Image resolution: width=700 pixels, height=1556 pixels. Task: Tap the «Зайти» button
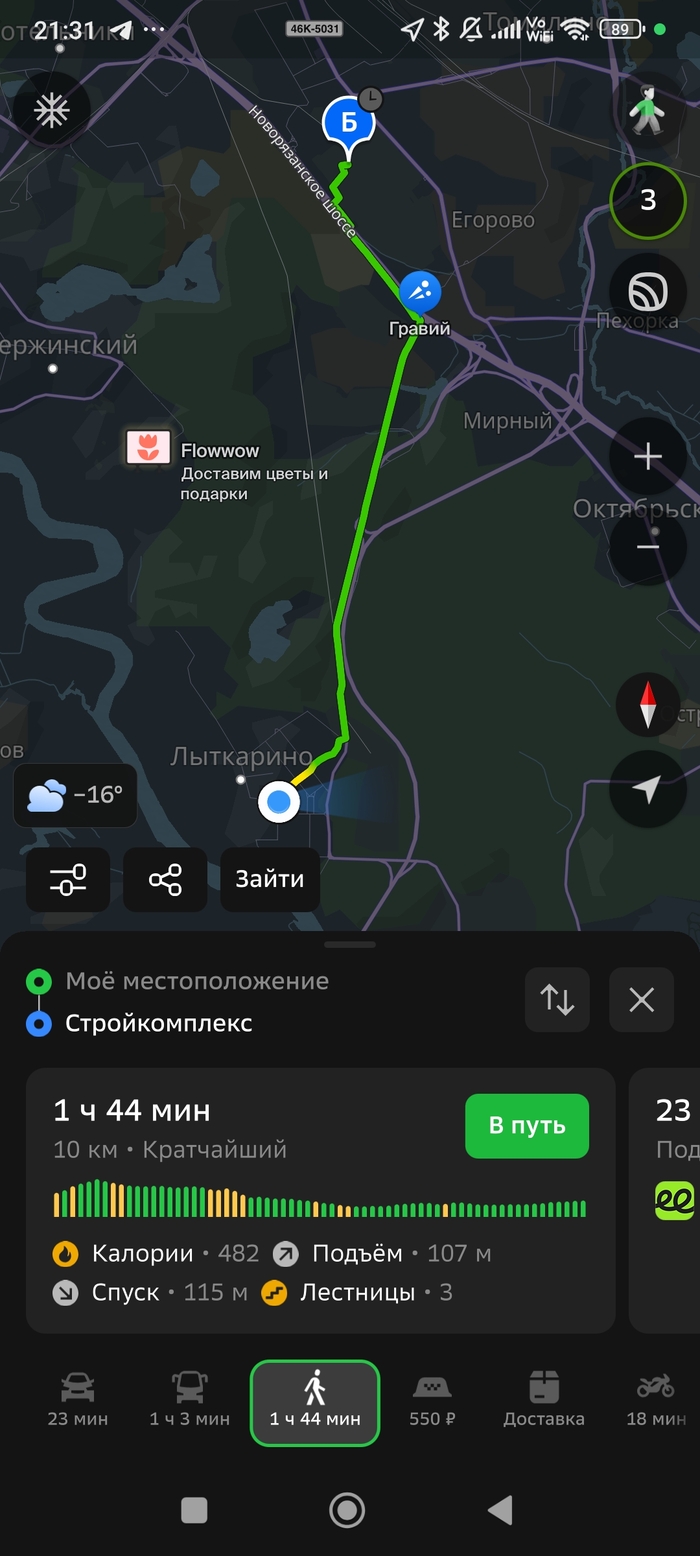[x=270, y=880]
